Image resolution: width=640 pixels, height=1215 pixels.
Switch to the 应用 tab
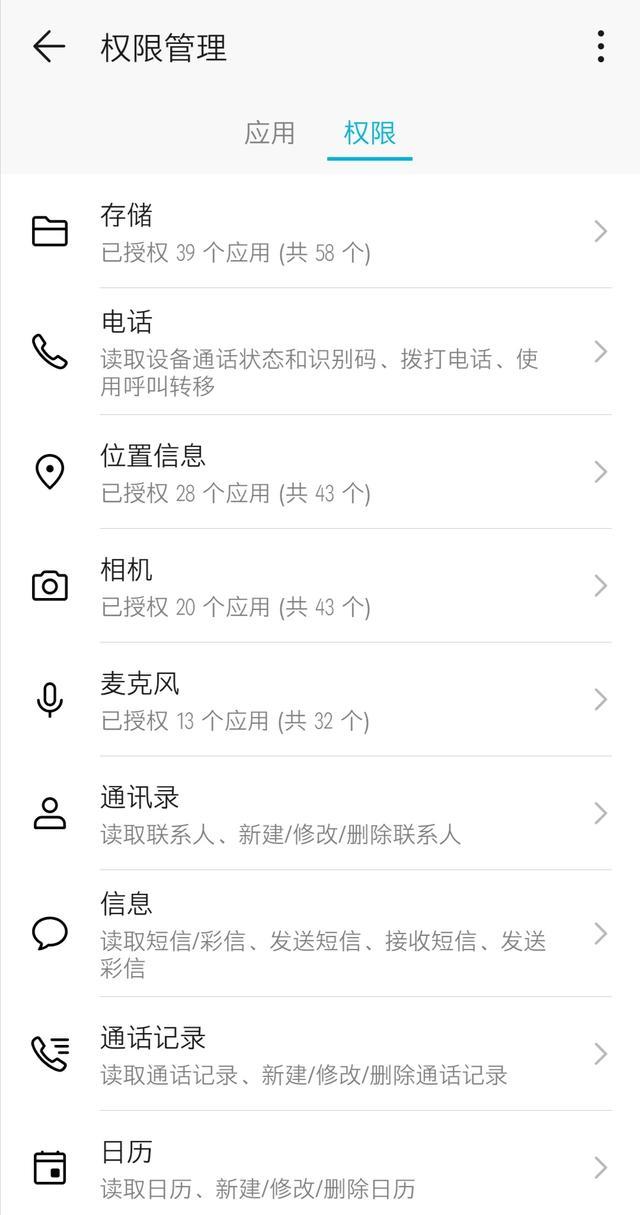click(x=269, y=133)
